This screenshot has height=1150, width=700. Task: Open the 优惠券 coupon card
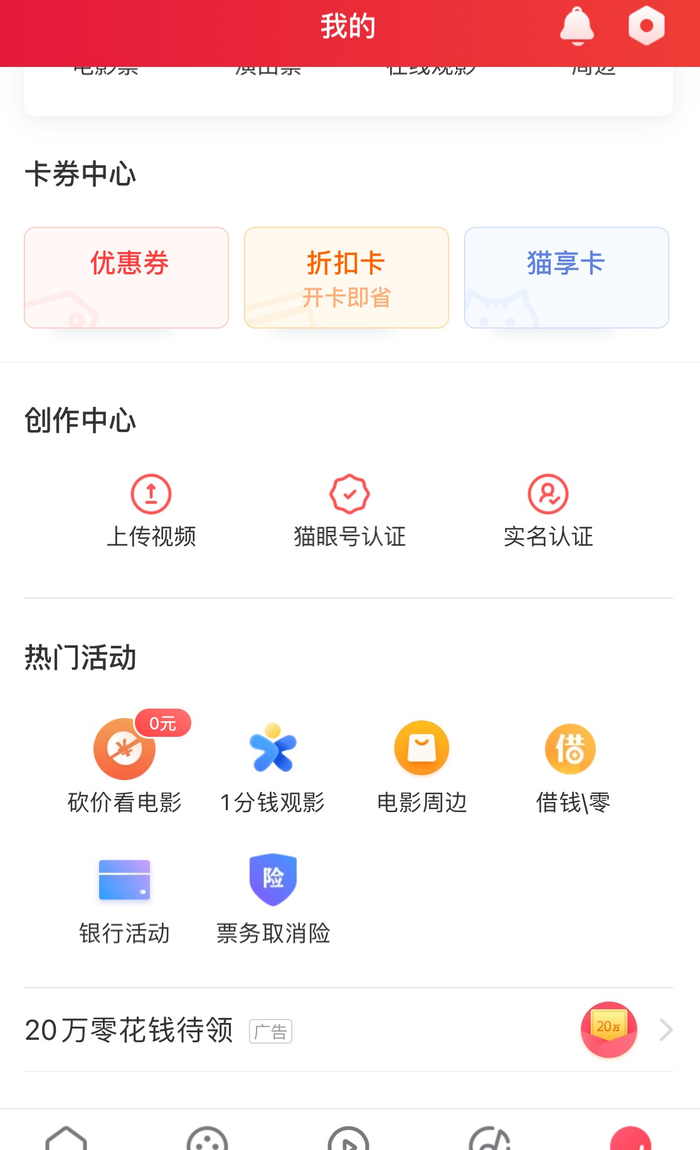click(127, 277)
